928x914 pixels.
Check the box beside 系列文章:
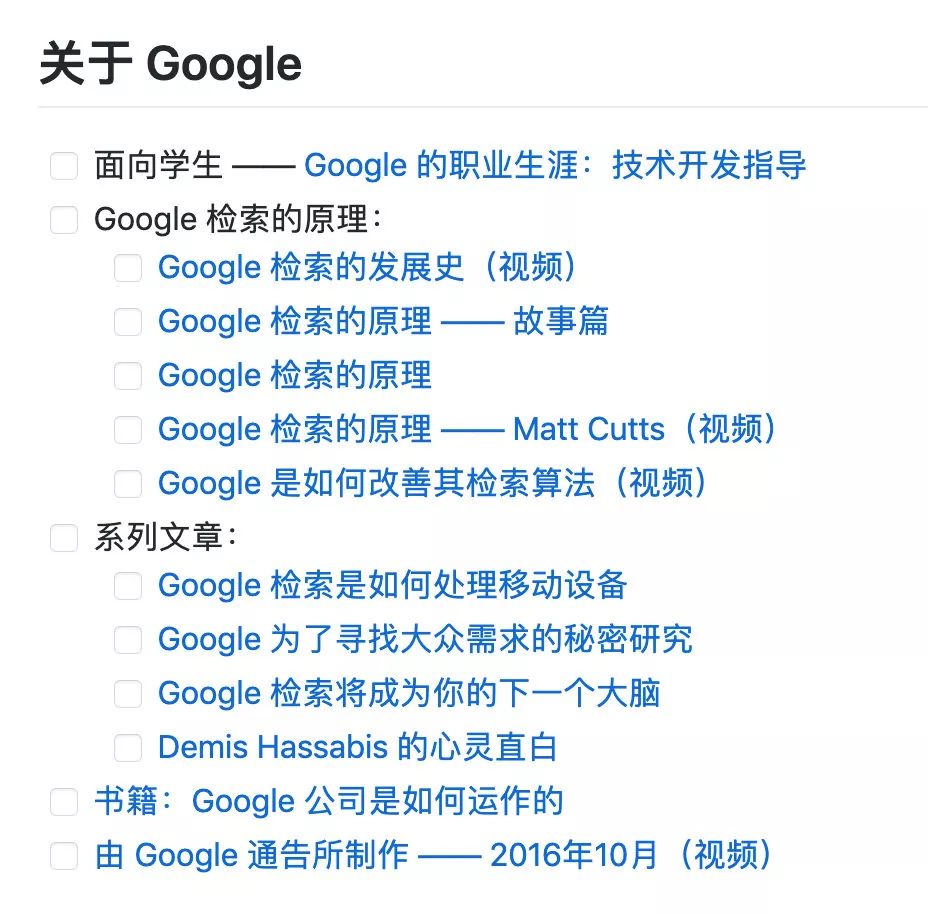[64, 538]
